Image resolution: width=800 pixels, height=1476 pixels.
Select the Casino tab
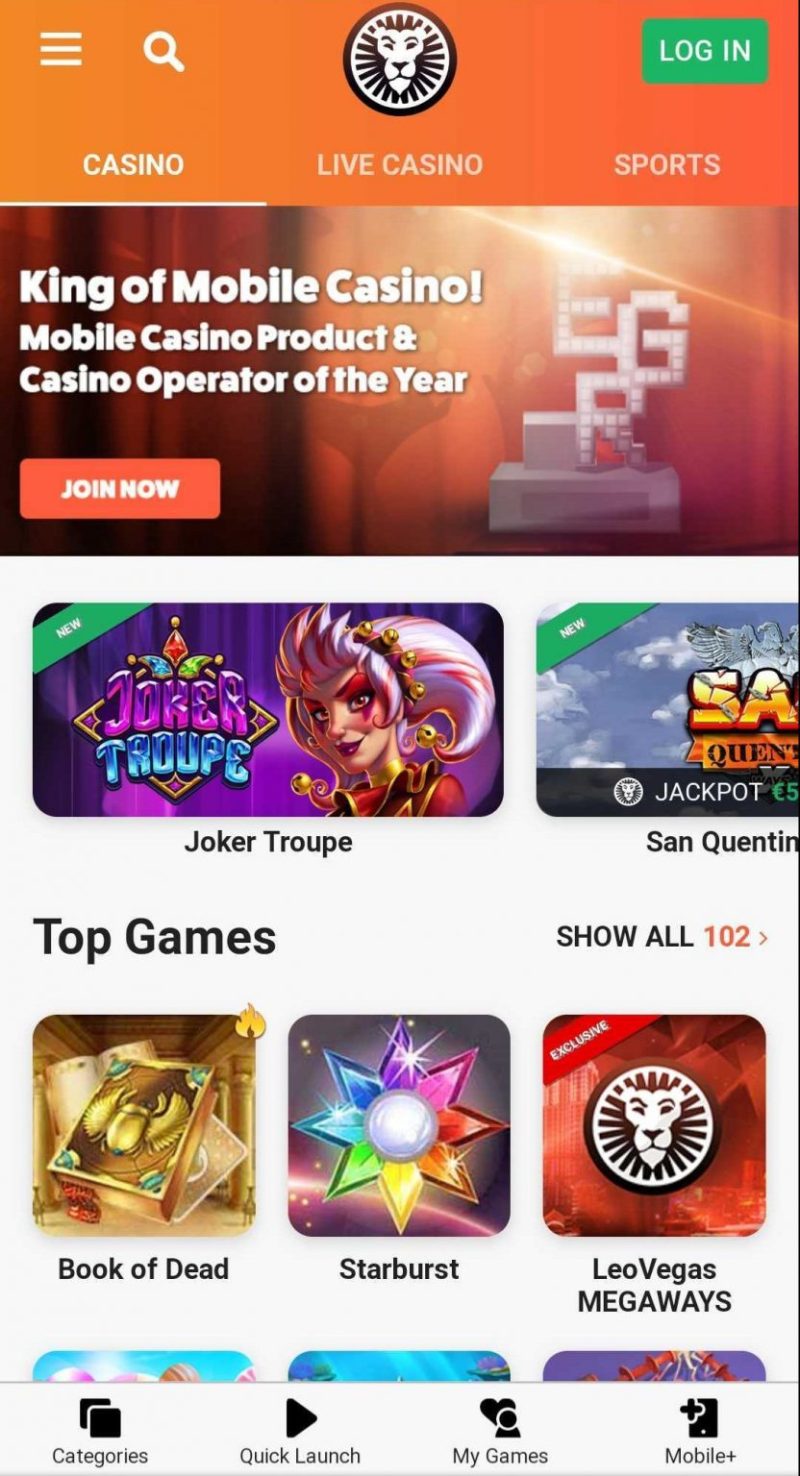click(x=133, y=165)
